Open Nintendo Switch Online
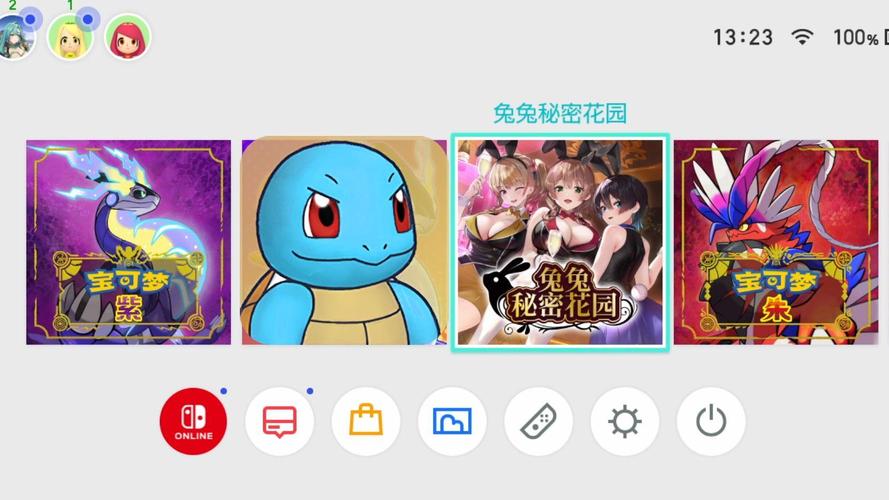 click(193, 422)
